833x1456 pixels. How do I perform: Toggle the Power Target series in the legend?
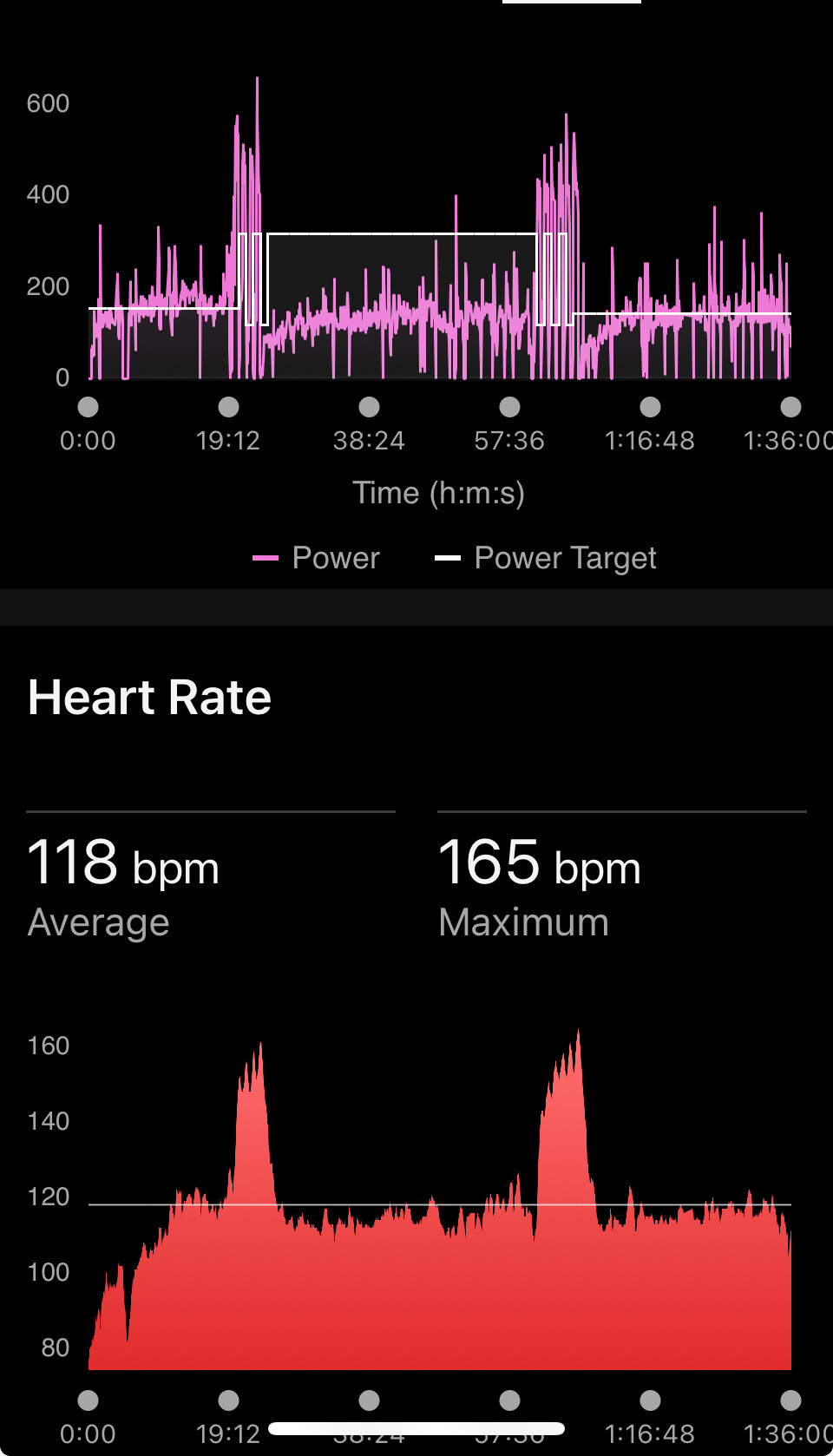pos(546,558)
